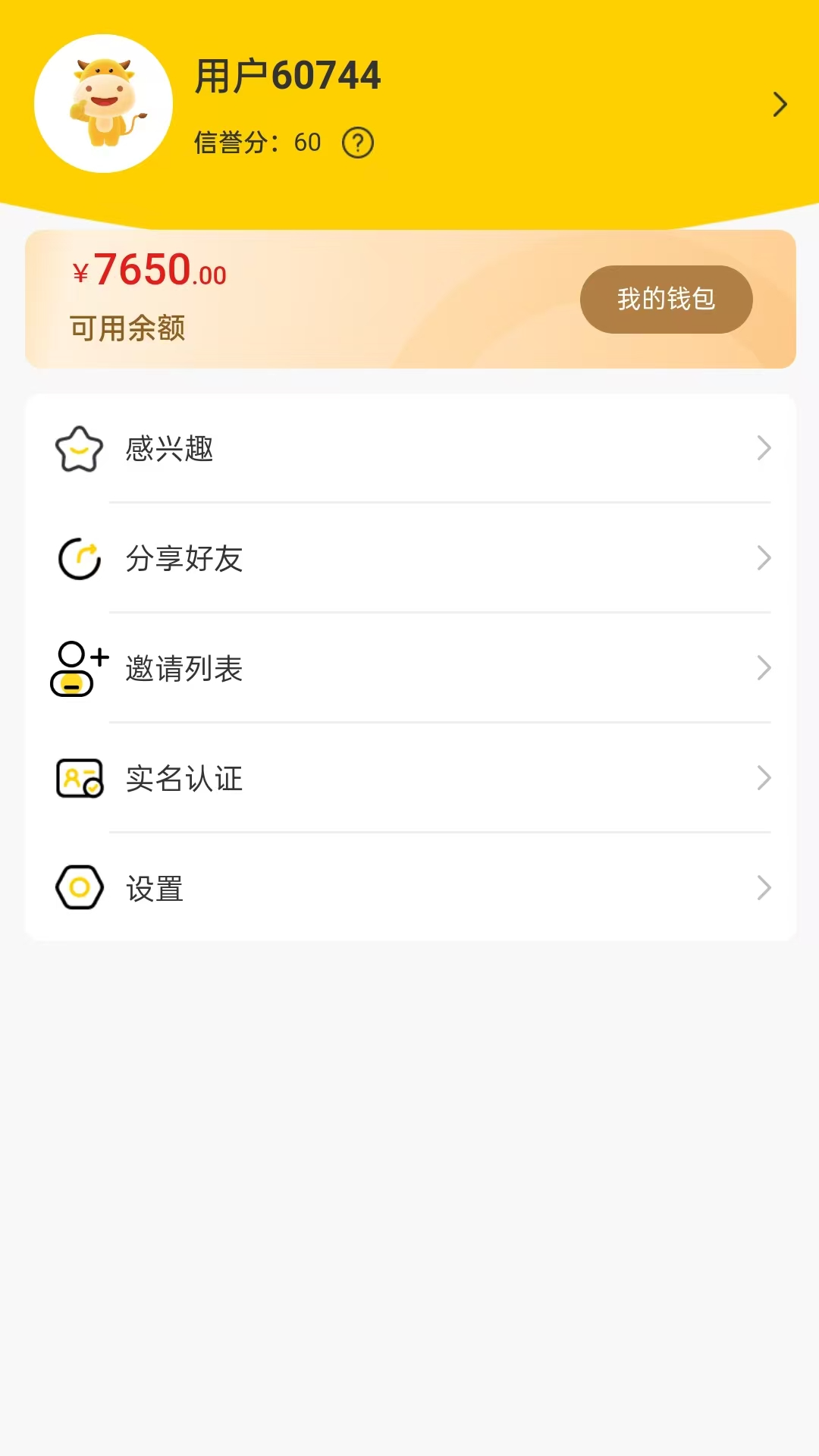The width and height of the screenshot is (819, 1456).
Task: Click the chevron beside 实名认证
Action: (764, 778)
